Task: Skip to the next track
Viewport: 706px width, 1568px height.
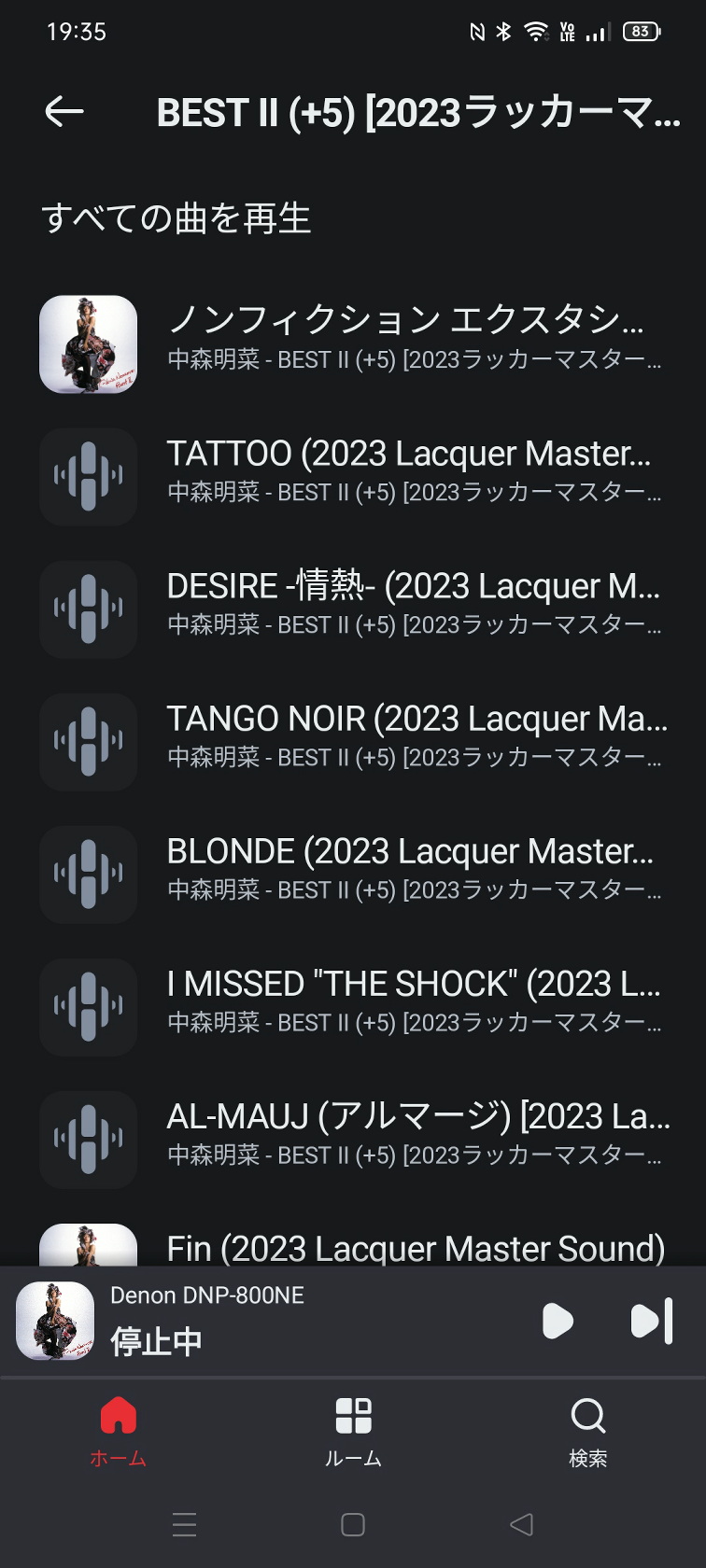Action: pos(652,1321)
